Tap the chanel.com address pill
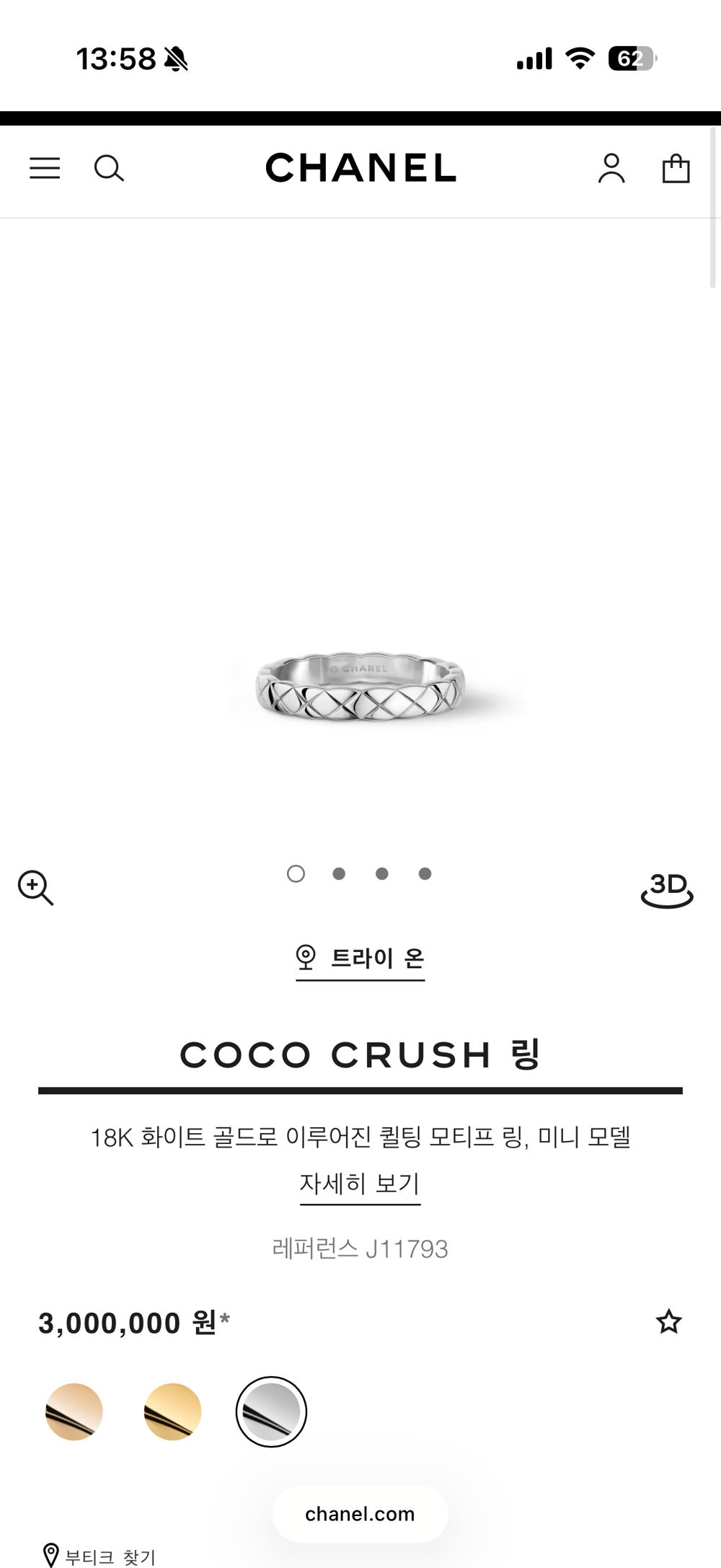The image size is (721, 1568). tap(360, 1513)
